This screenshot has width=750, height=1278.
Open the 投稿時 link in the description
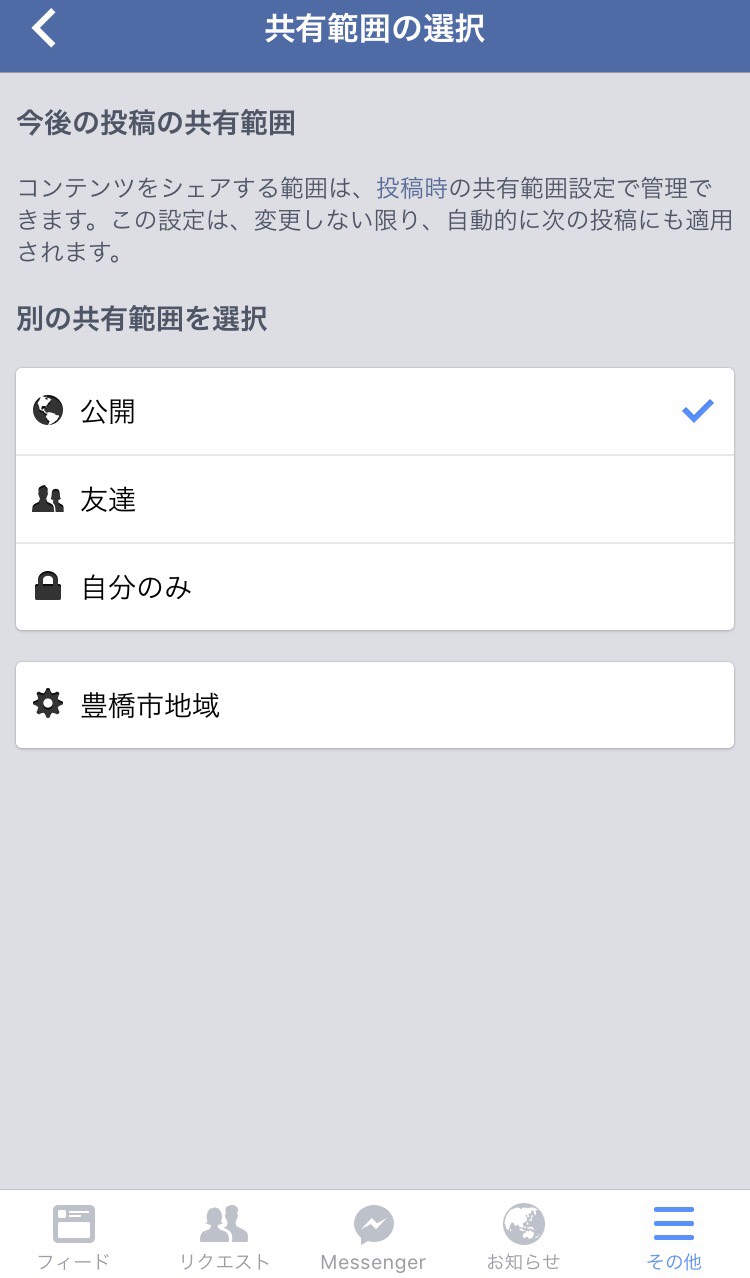pos(411,187)
